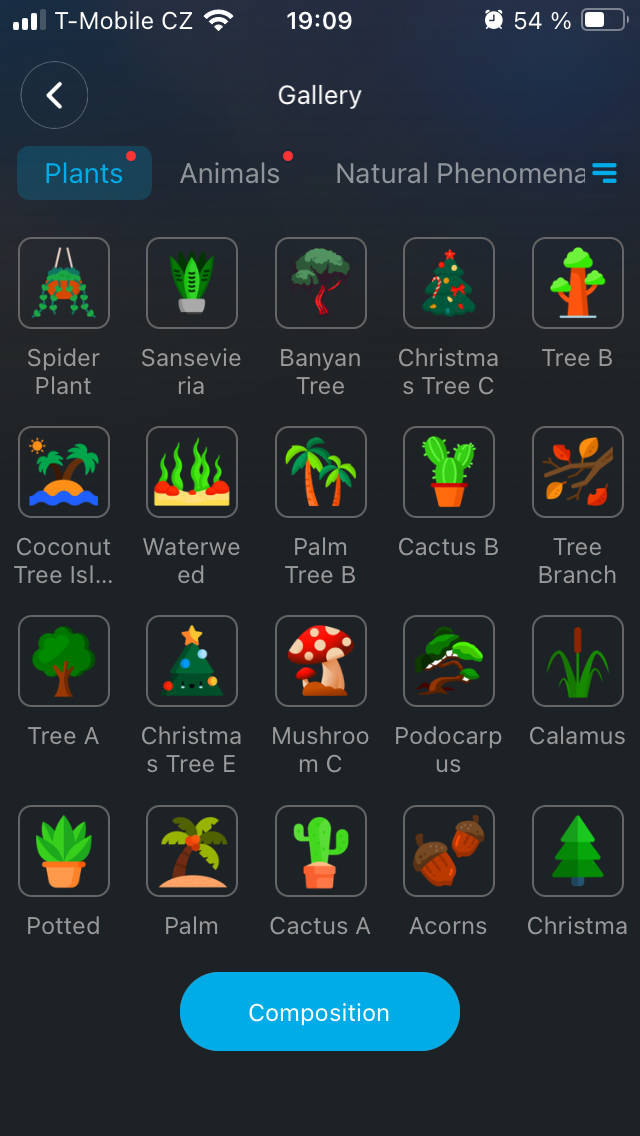Image resolution: width=640 pixels, height=1136 pixels.
Task: Choose the Podocarpus image
Action: [x=449, y=661]
